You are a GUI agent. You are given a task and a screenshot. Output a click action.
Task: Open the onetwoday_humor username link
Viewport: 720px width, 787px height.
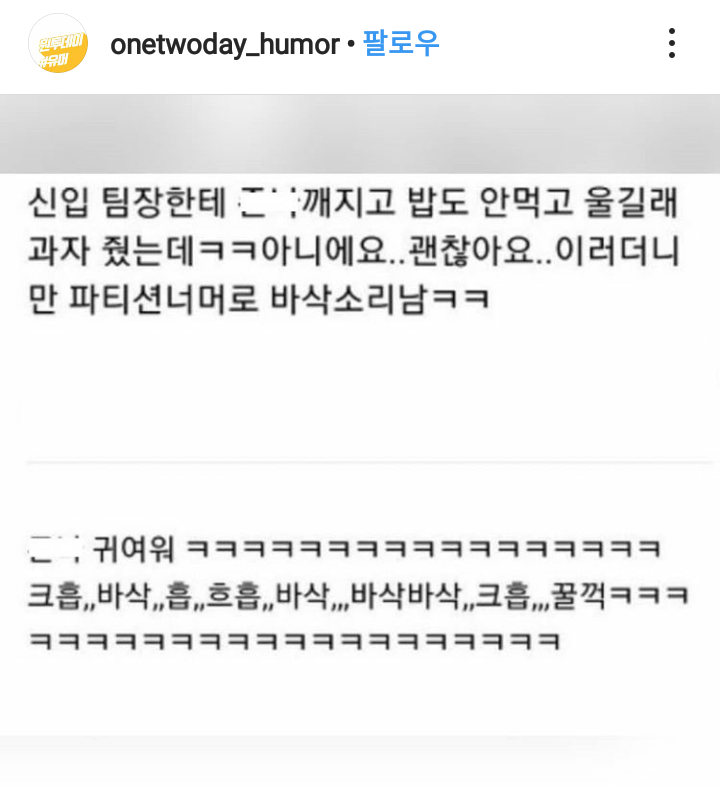[224, 45]
